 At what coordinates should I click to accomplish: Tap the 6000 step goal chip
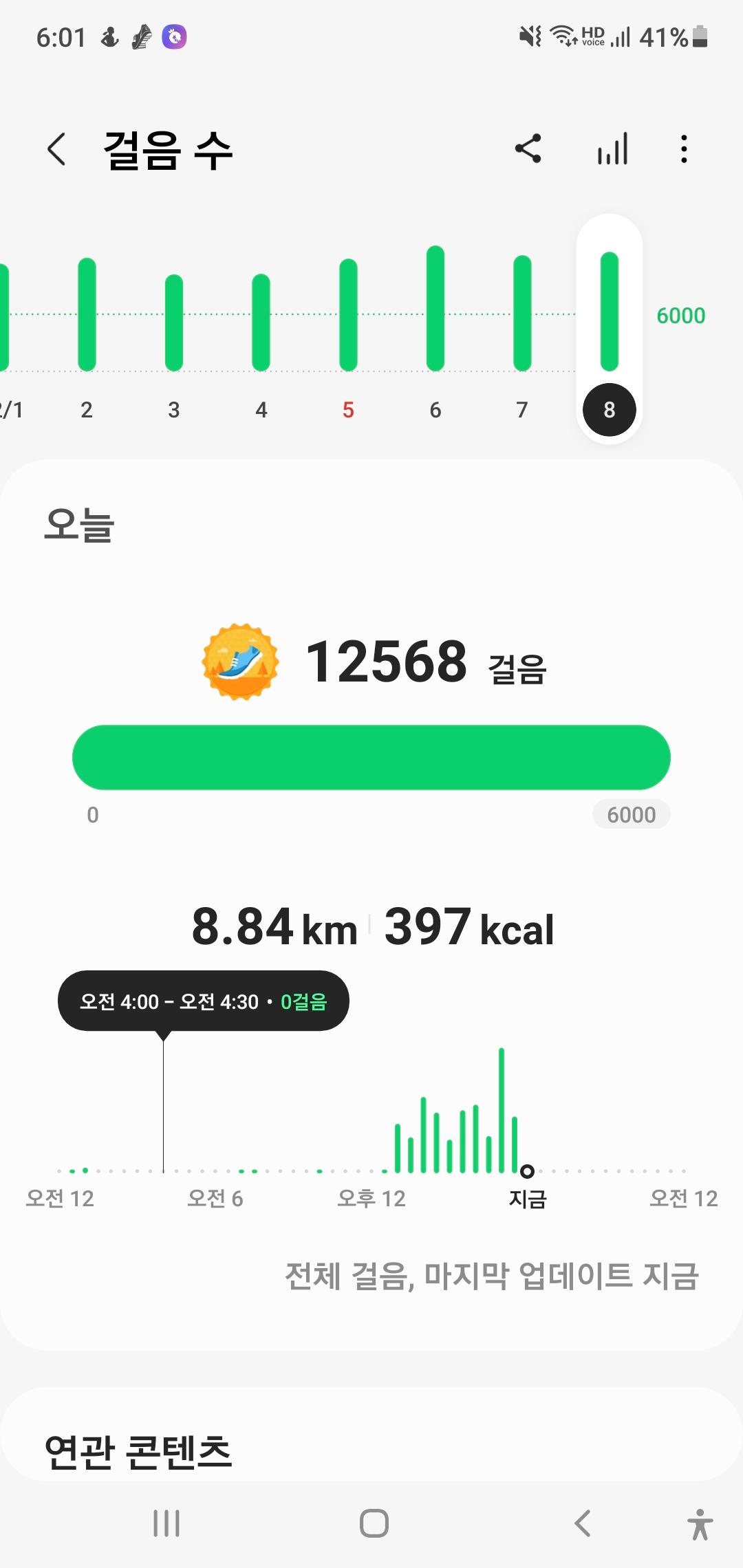[631, 815]
